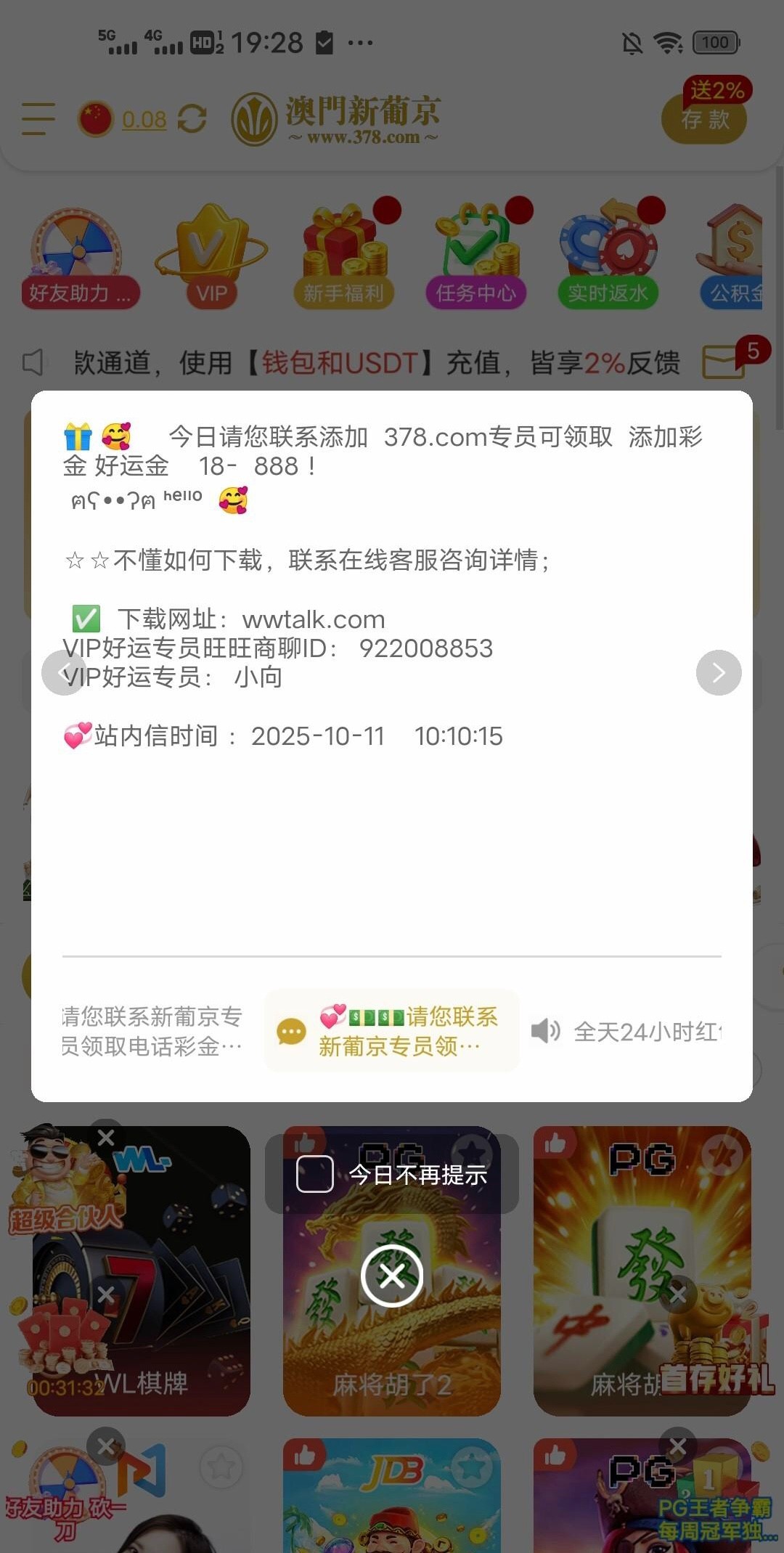Open the VIP rewards section

211,254
